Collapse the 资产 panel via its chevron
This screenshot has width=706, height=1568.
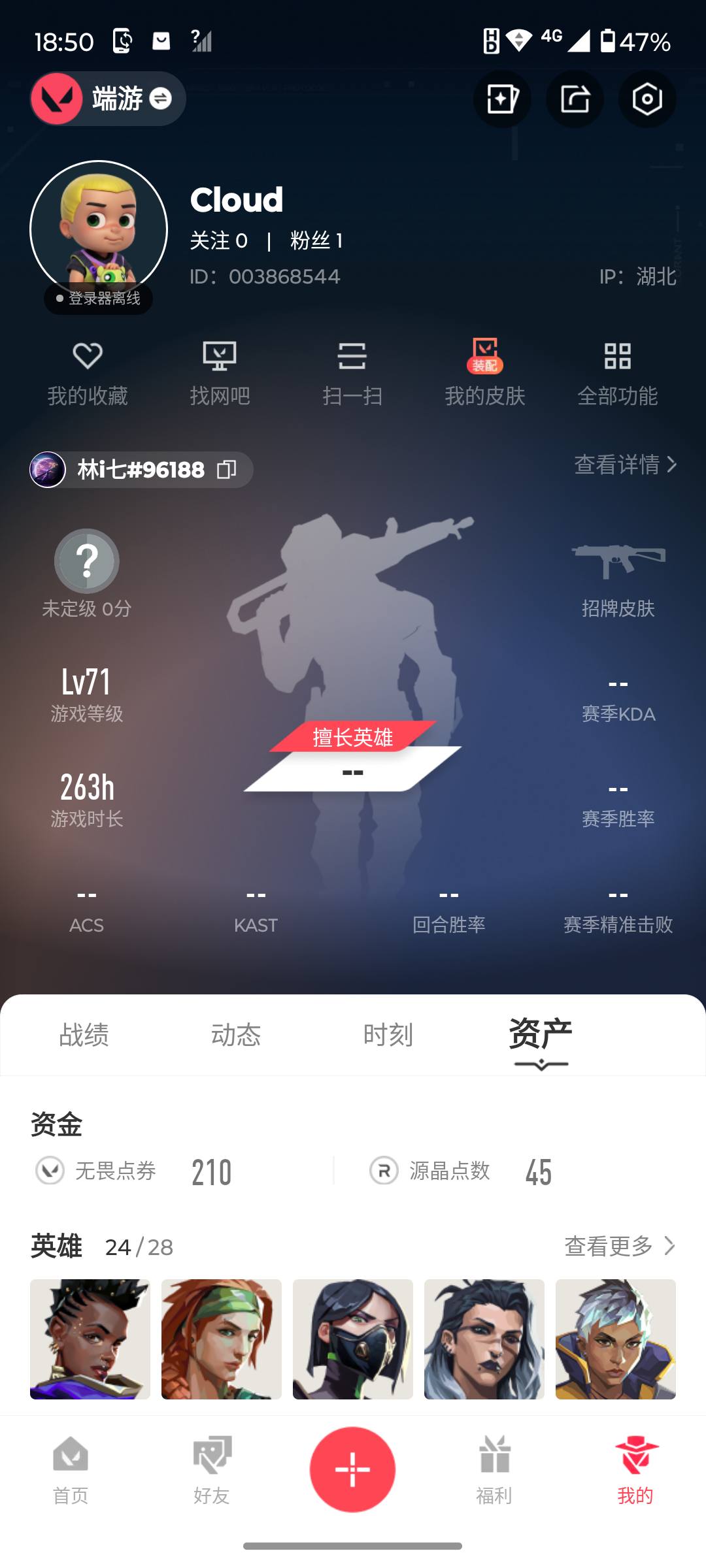(541, 1062)
